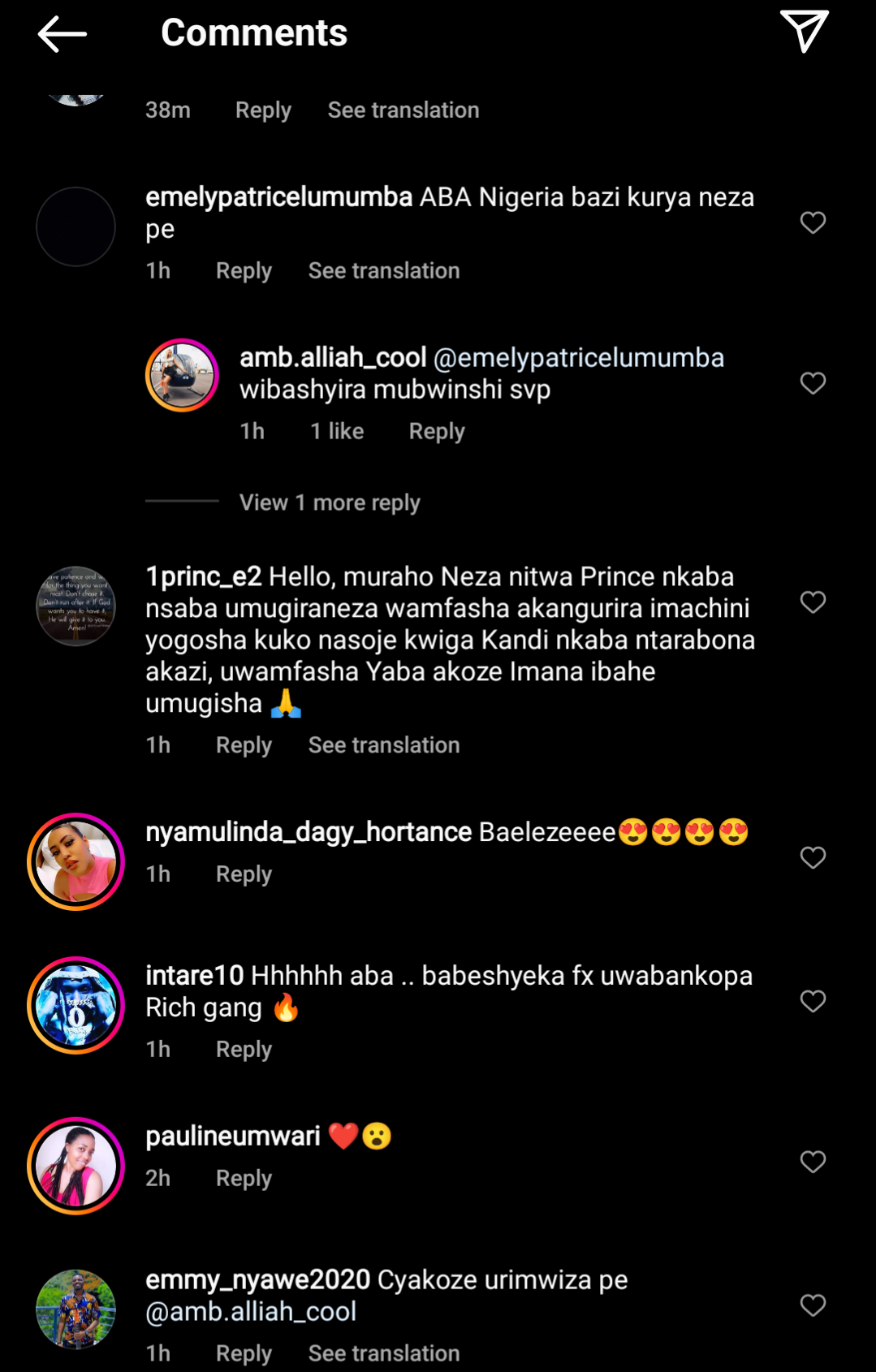Like nyamulinda_dagy_hortance's comment
876x1372 pixels.
click(x=813, y=858)
